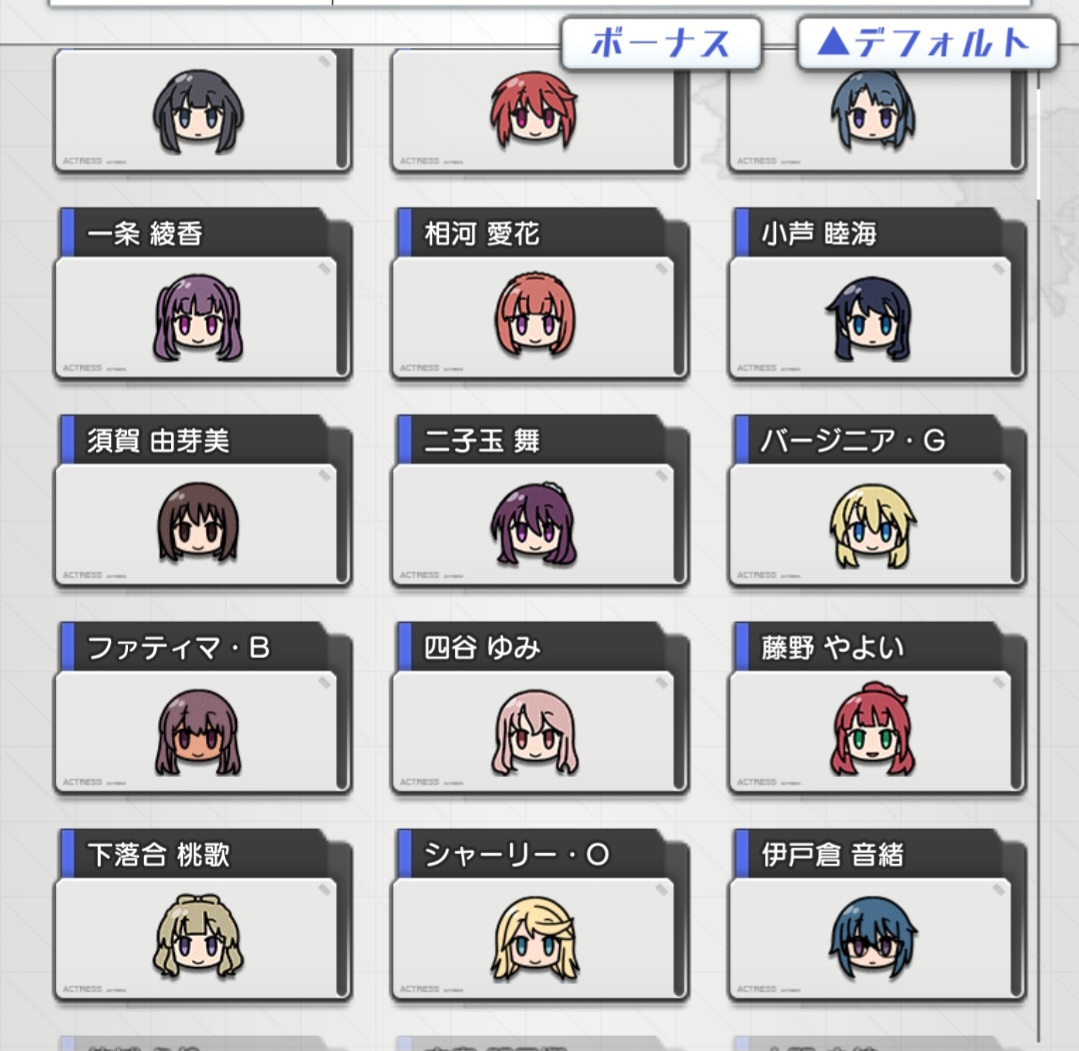Open the 四谷 ゆみ card

pos(540,708)
